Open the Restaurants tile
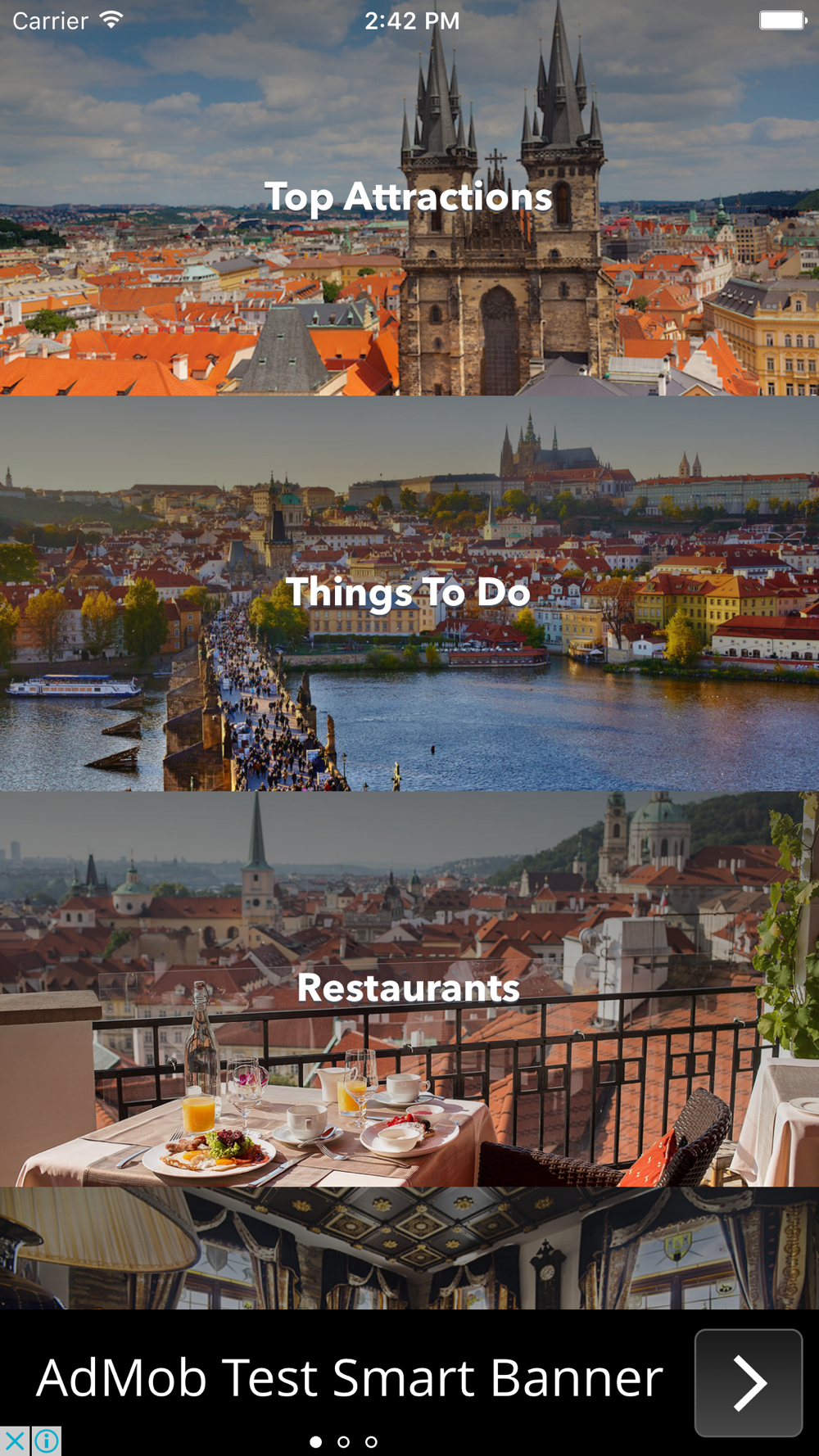Image resolution: width=819 pixels, height=1456 pixels. coord(409,988)
